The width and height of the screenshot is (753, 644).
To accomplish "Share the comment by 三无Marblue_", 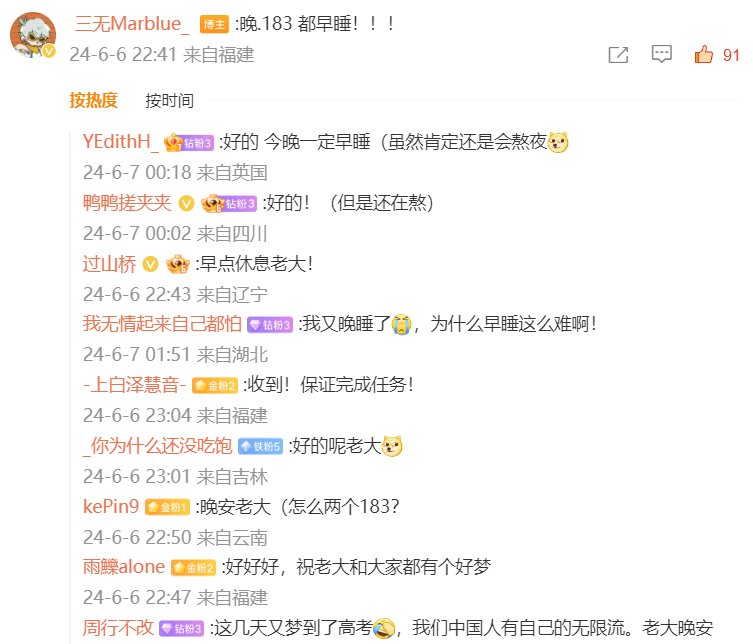I will click(x=618, y=55).
